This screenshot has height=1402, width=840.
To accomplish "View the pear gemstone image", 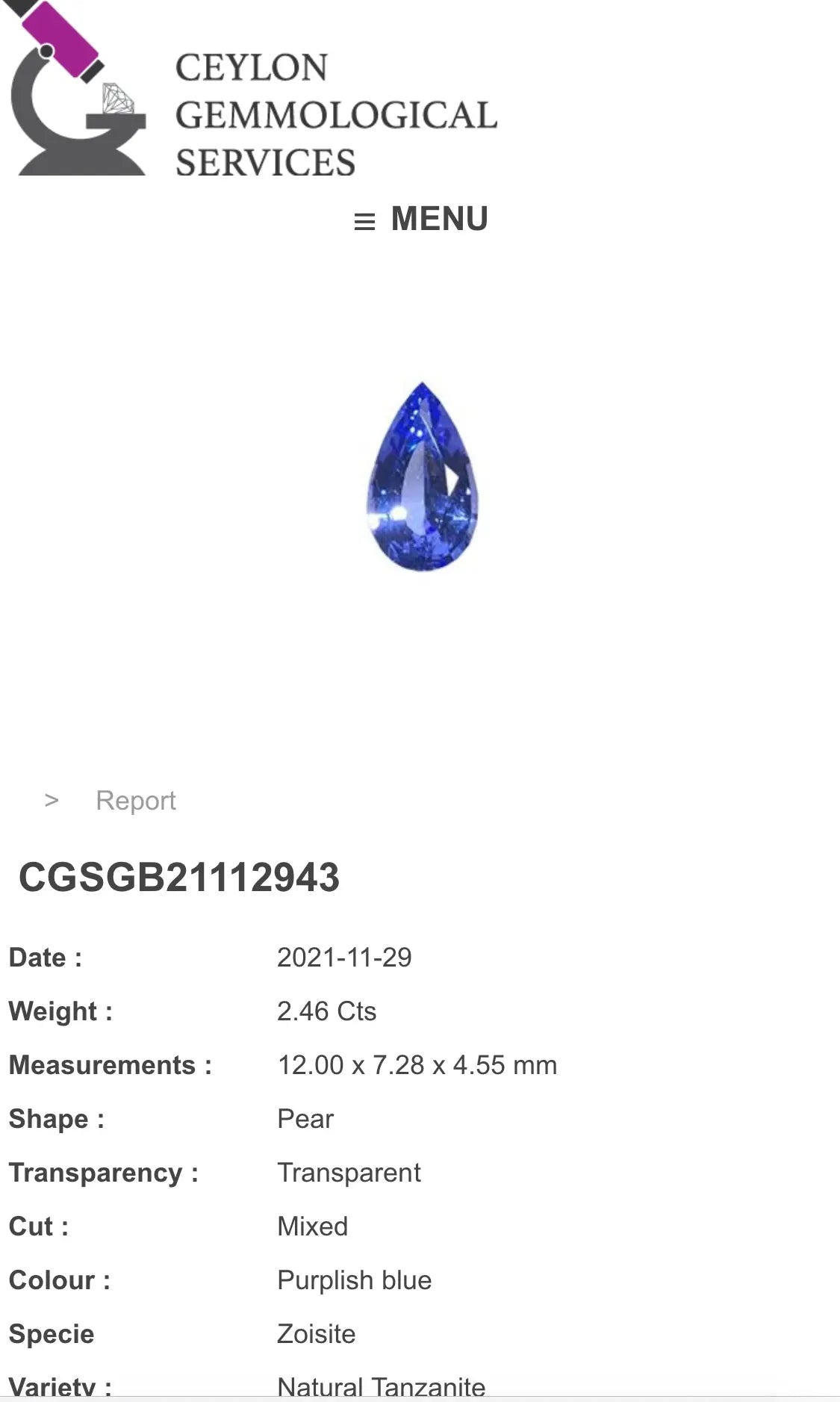I will tap(422, 477).
